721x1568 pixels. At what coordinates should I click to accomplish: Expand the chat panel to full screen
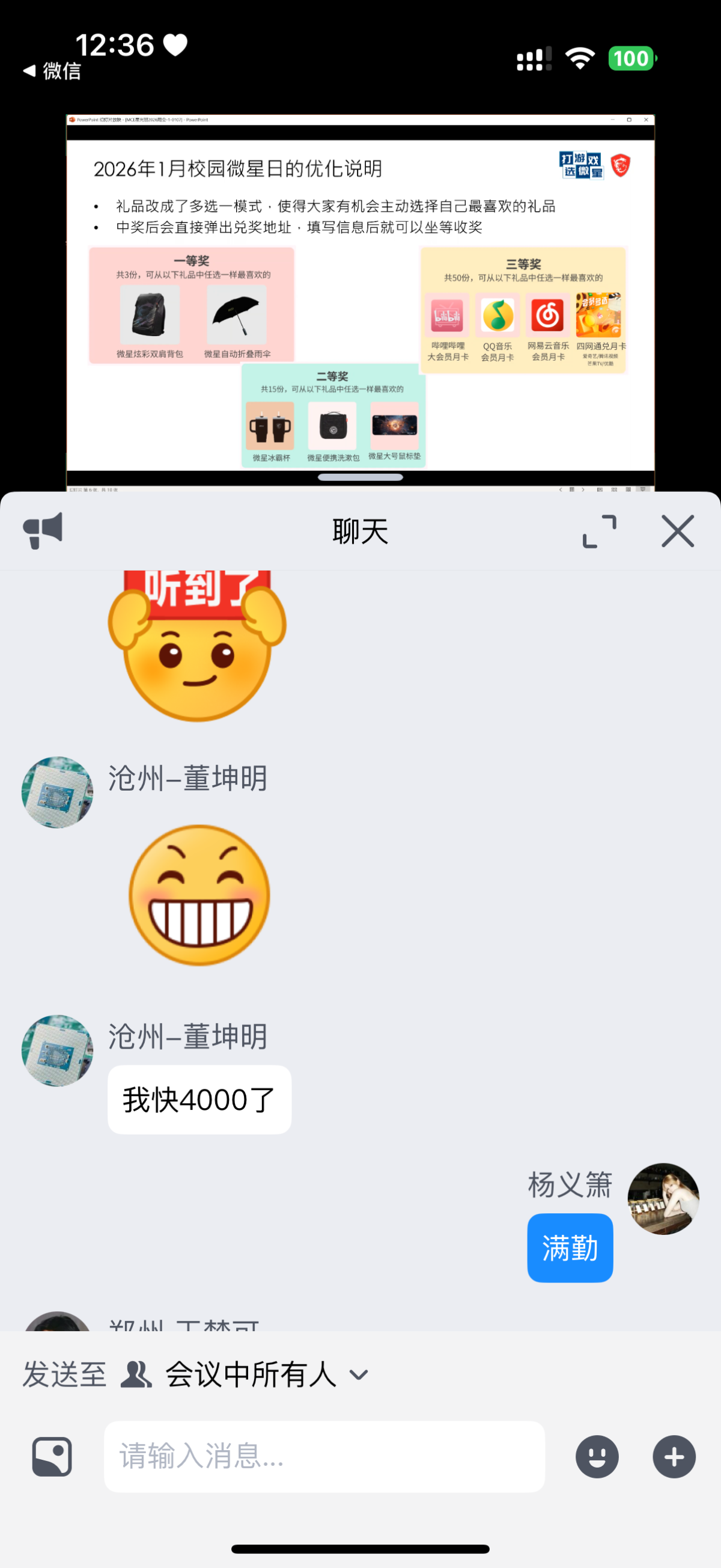599,531
